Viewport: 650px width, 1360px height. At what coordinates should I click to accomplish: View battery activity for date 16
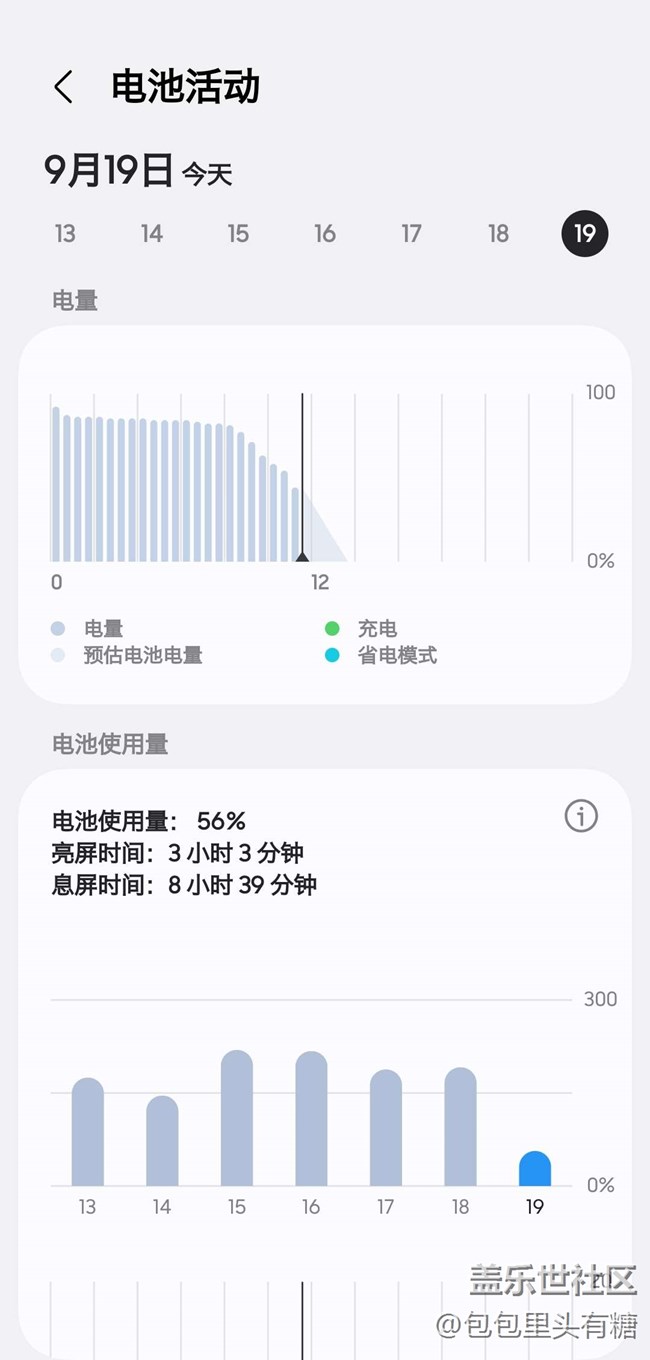point(325,234)
